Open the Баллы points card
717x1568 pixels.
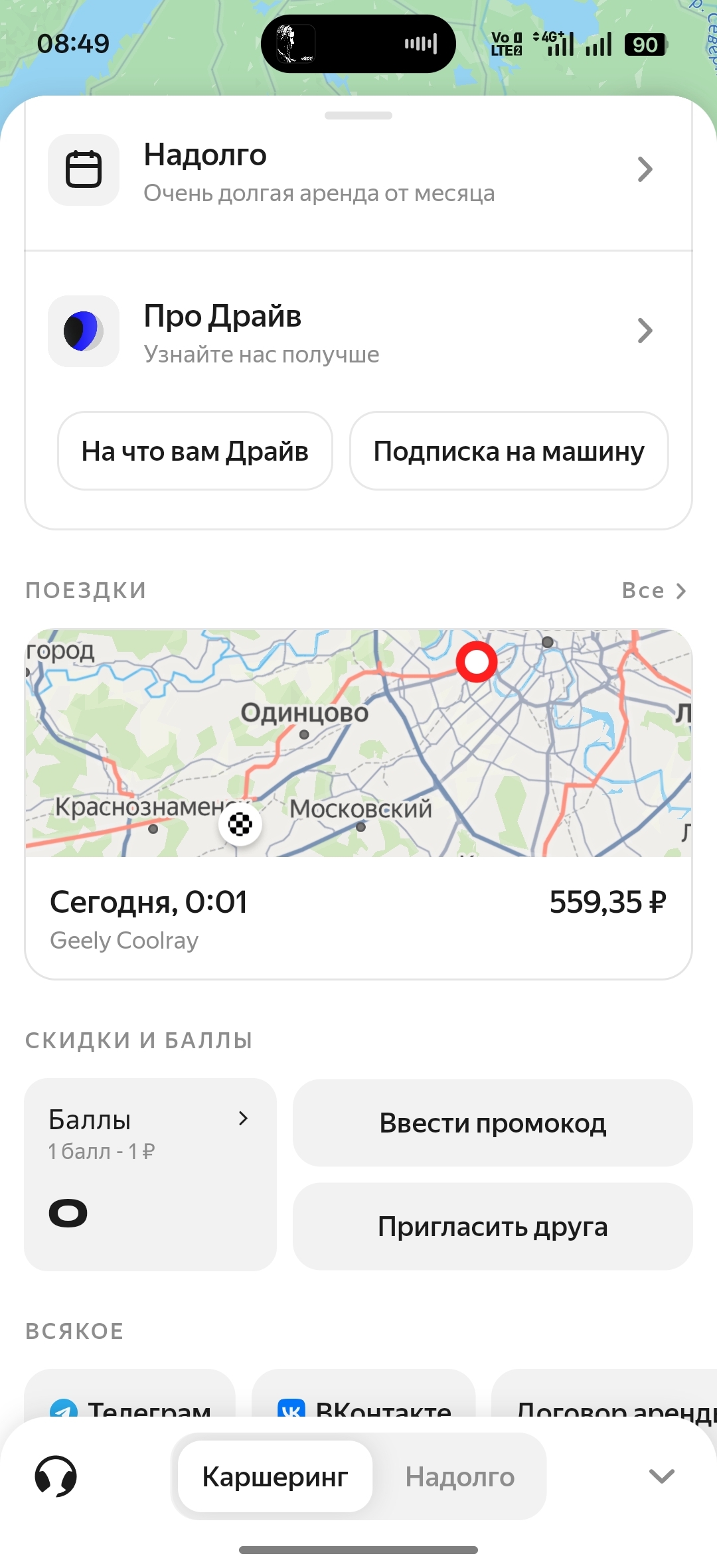pos(150,1174)
